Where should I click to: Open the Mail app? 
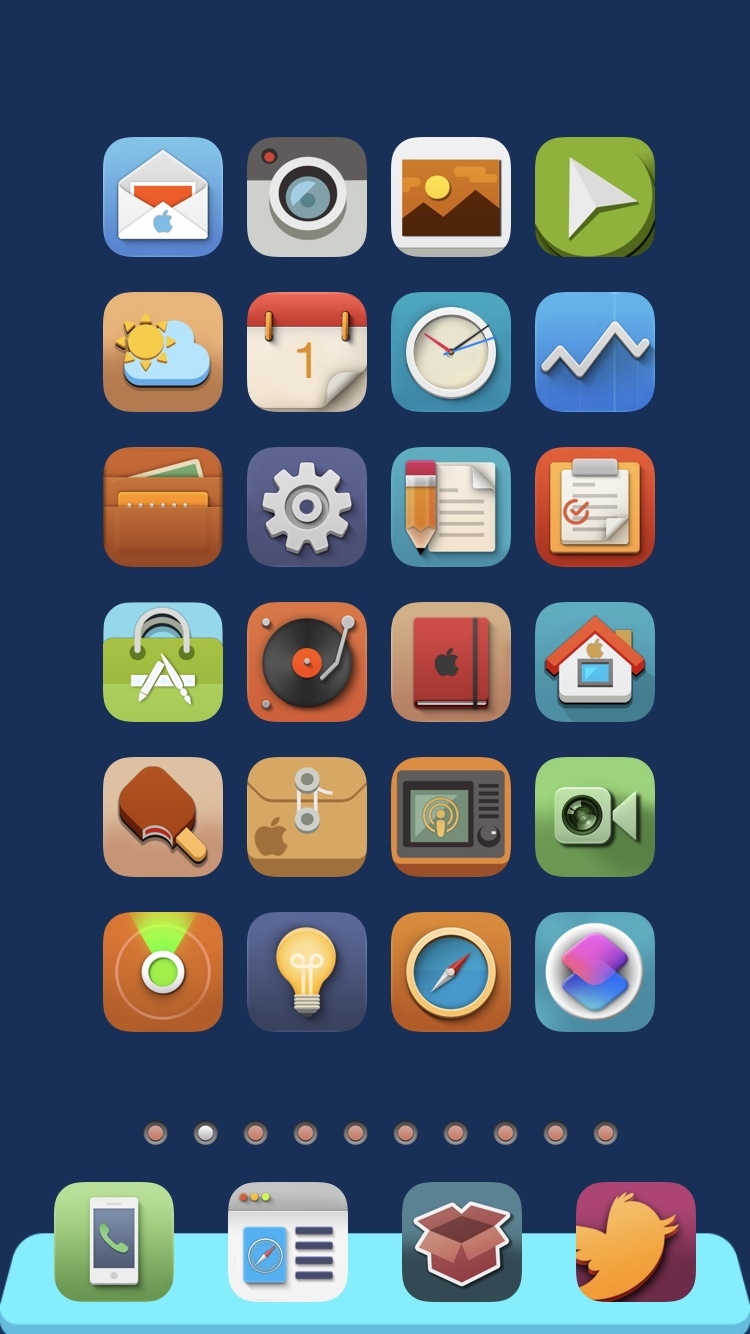click(x=163, y=197)
